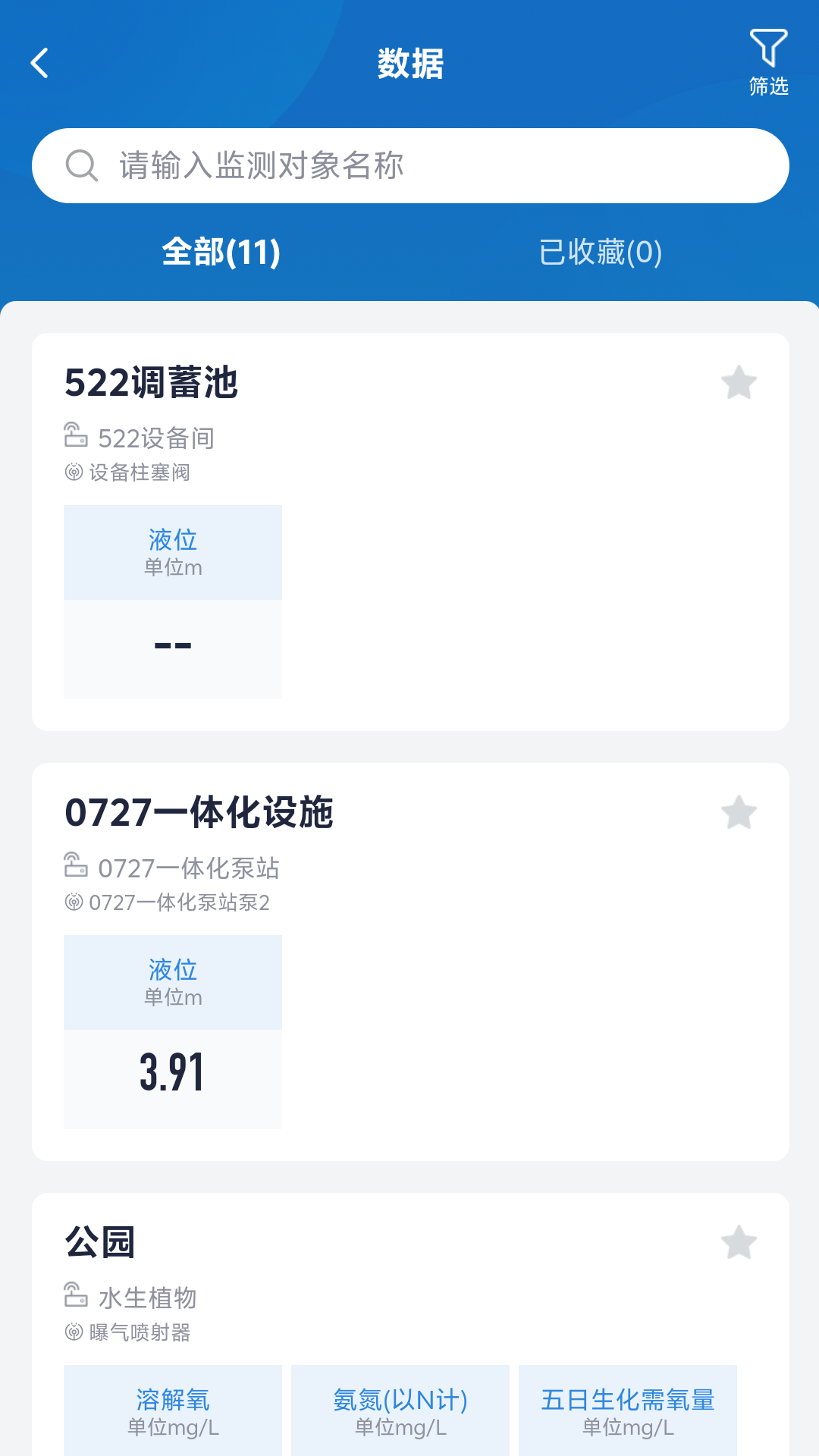This screenshot has height=1456, width=819.
Task: Go back using the top-left arrow
Action: (40, 63)
